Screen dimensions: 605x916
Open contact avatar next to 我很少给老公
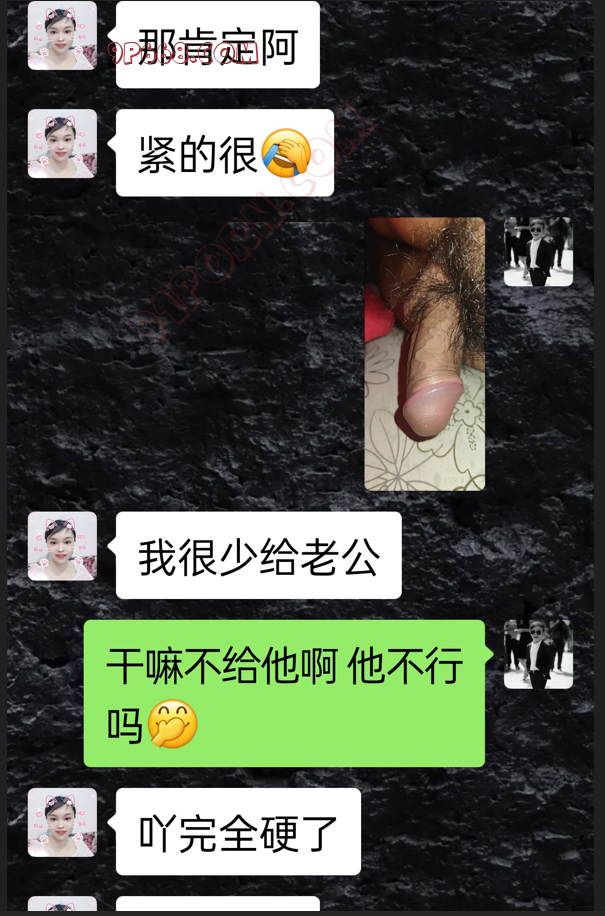coord(62,546)
